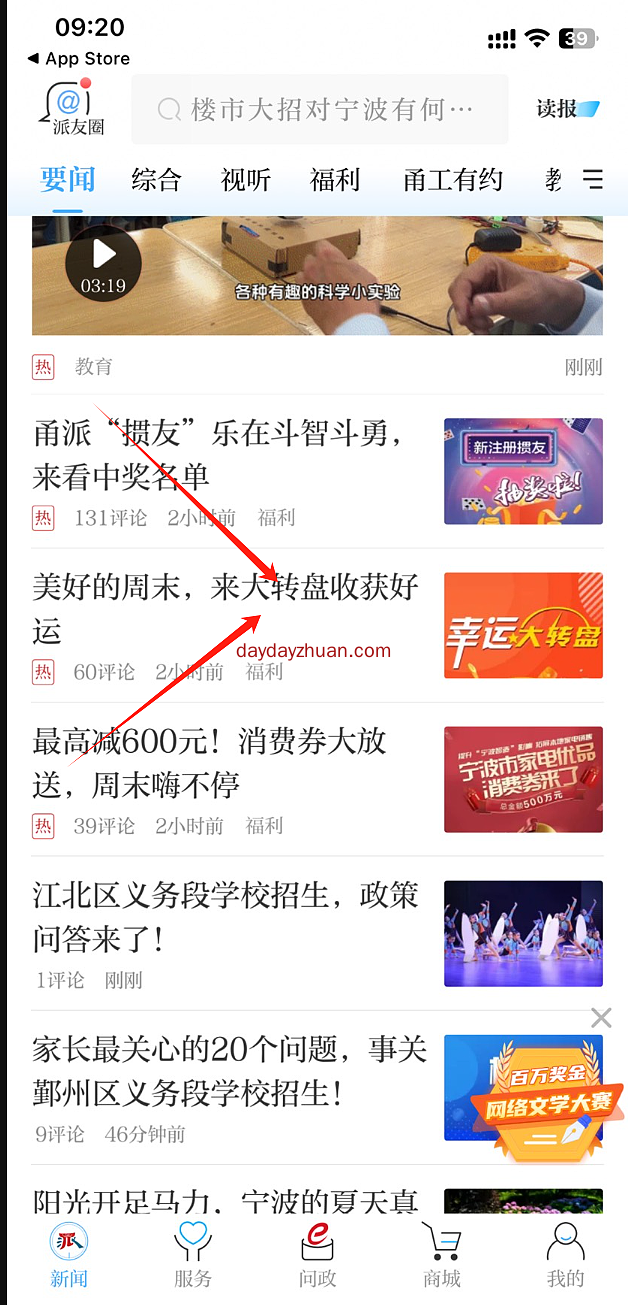Go to the 我的 tab
The width and height of the screenshot is (628, 1305).
tap(565, 1255)
